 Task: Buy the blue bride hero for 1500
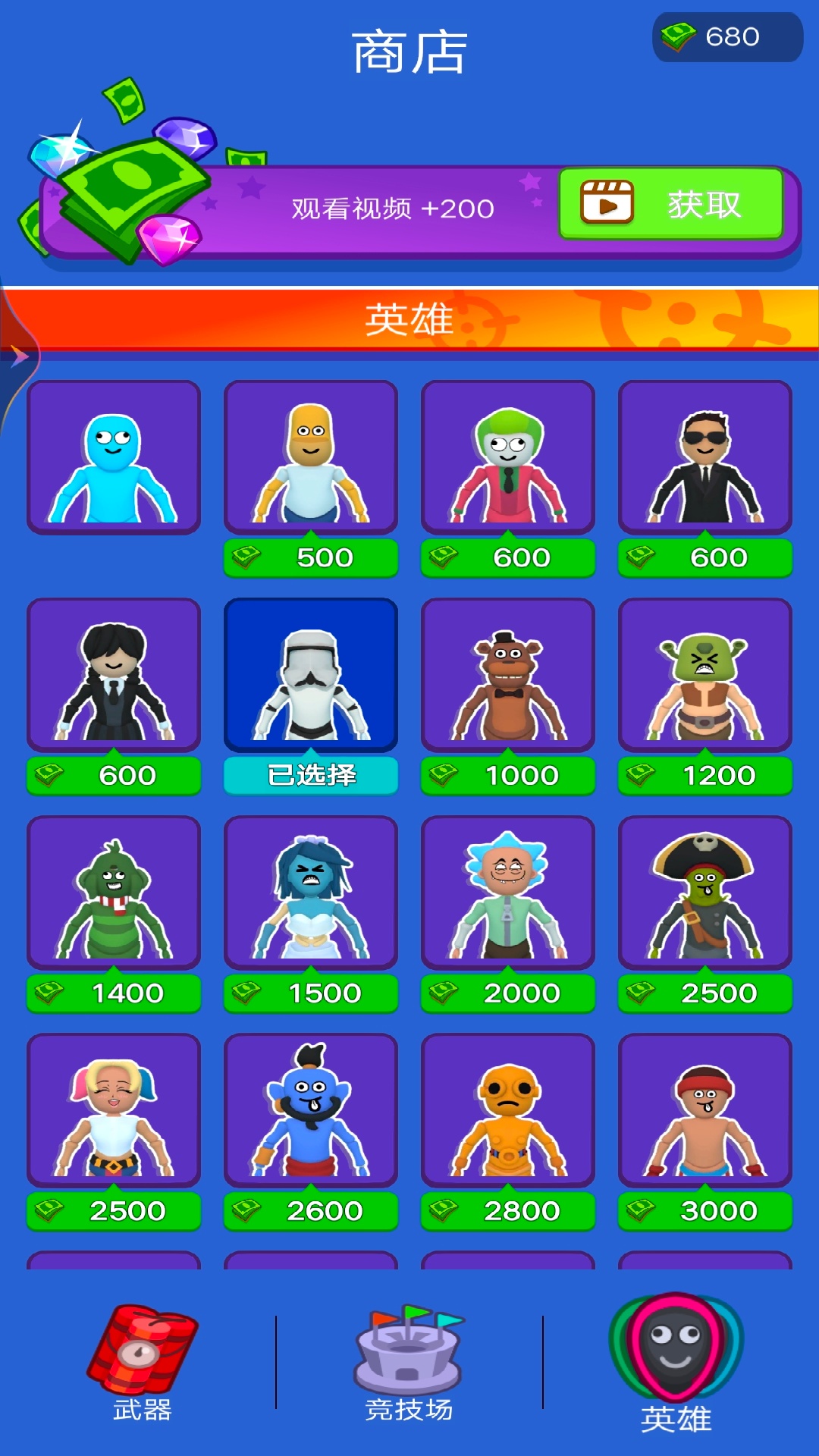[311, 993]
